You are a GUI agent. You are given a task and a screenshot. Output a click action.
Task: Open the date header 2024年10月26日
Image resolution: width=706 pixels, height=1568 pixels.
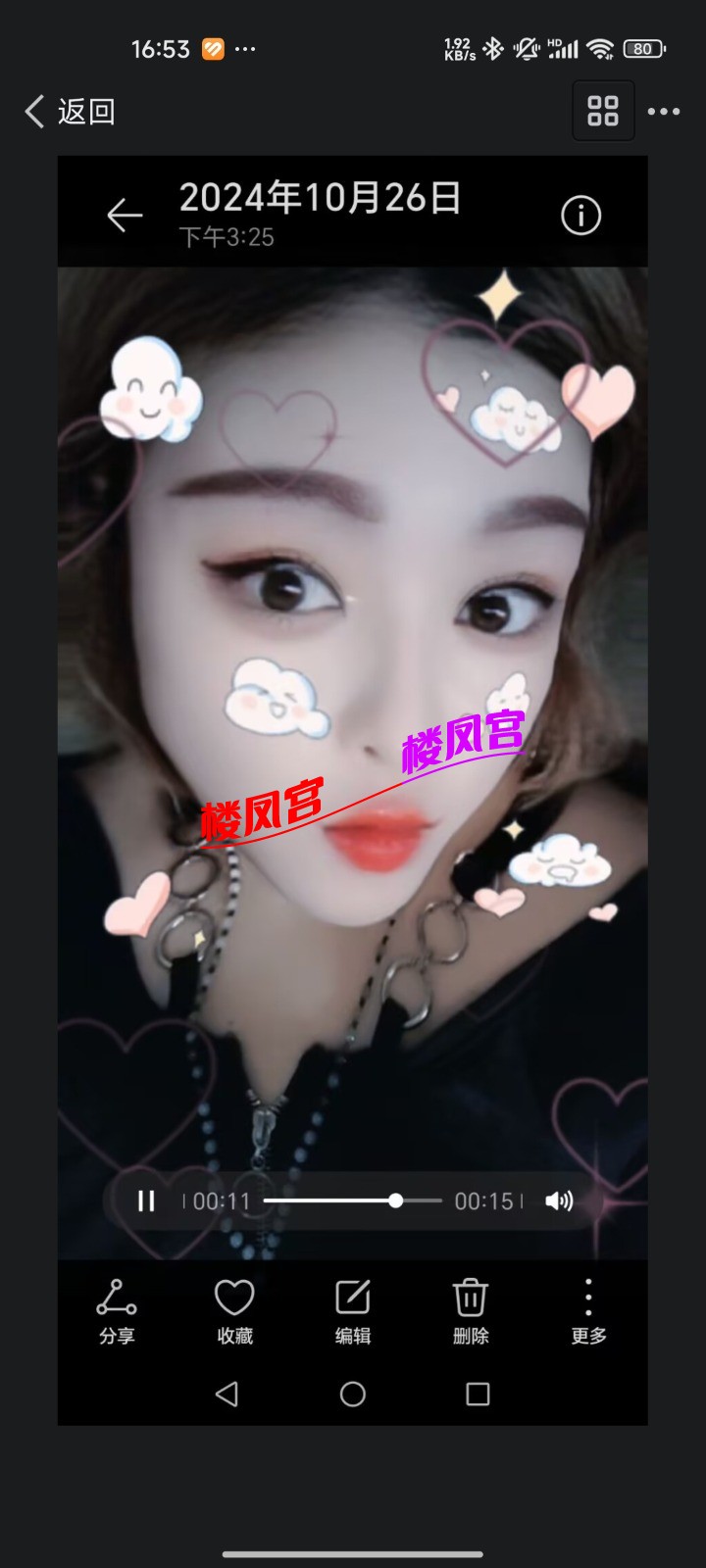point(323,198)
